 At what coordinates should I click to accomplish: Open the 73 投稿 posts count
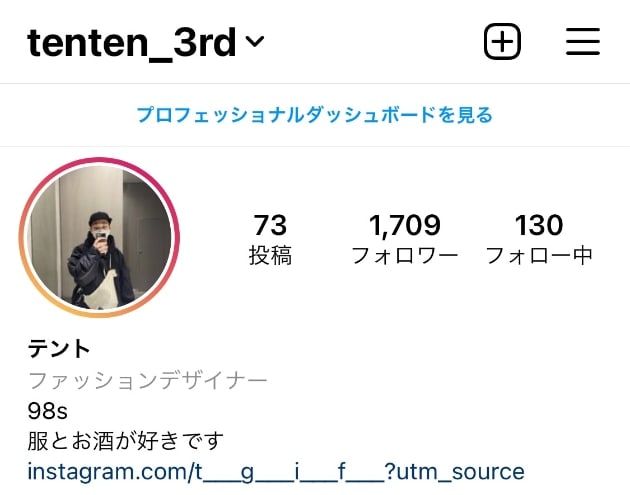[x=270, y=239]
